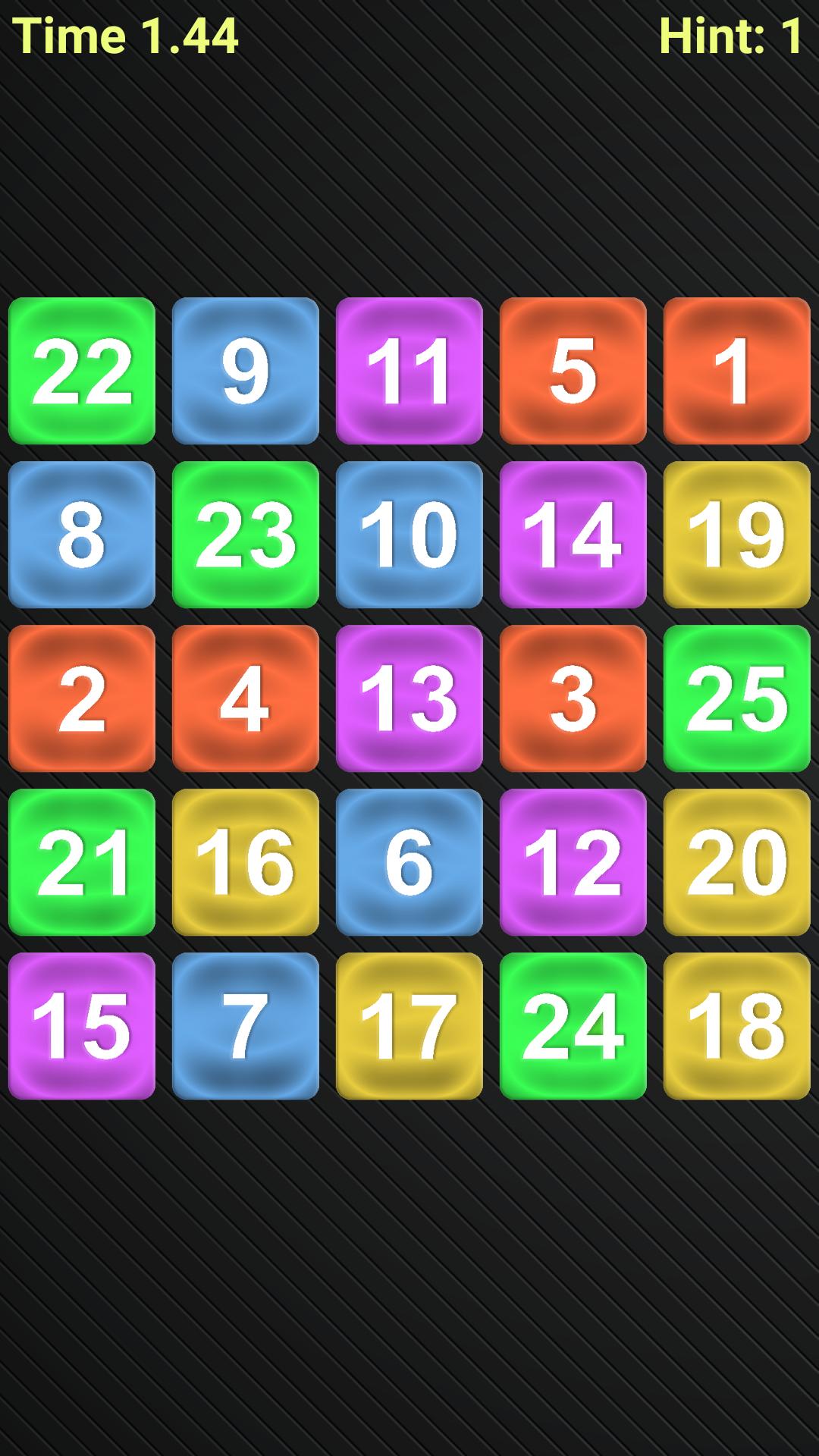The image size is (819, 1456).
Task: Tap the blue tile showing 10
Action: tap(409, 535)
